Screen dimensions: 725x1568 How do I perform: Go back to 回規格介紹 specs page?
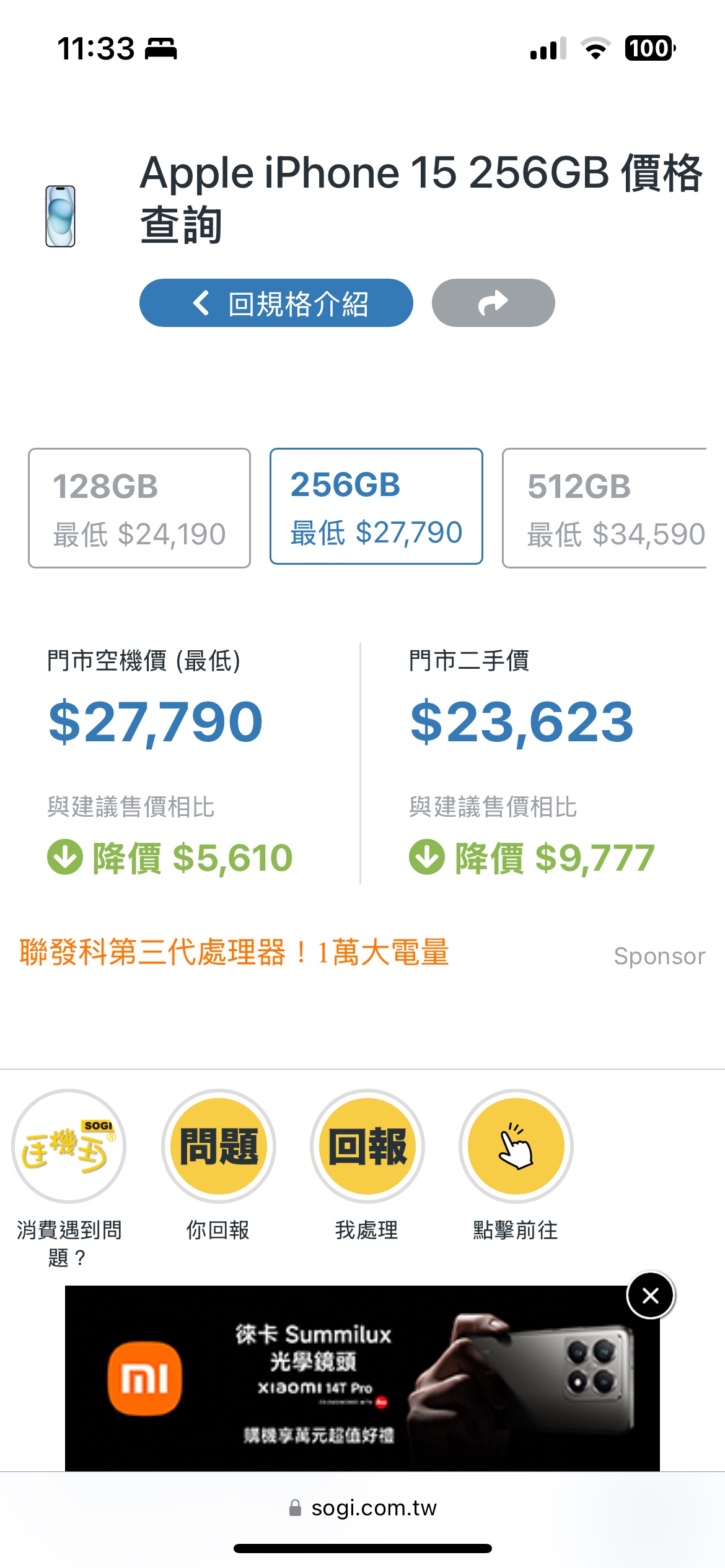tap(276, 303)
